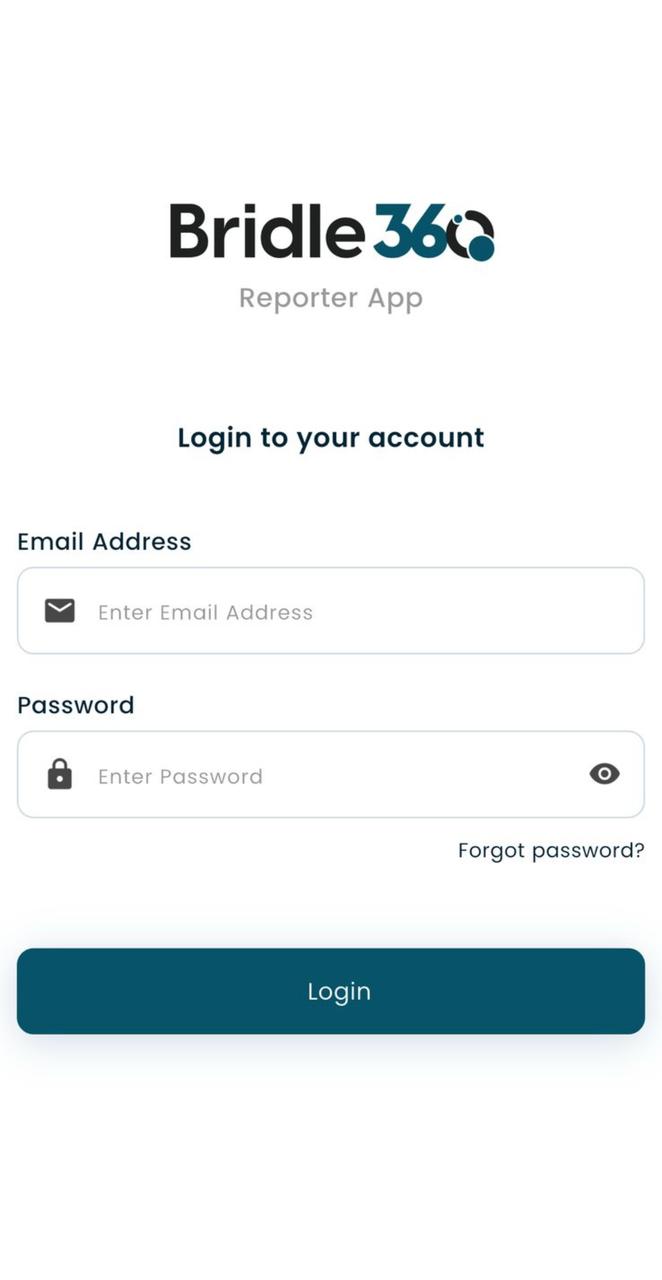Open the Forgot password? link
The image size is (662, 1280).
[x=551, y=851]
